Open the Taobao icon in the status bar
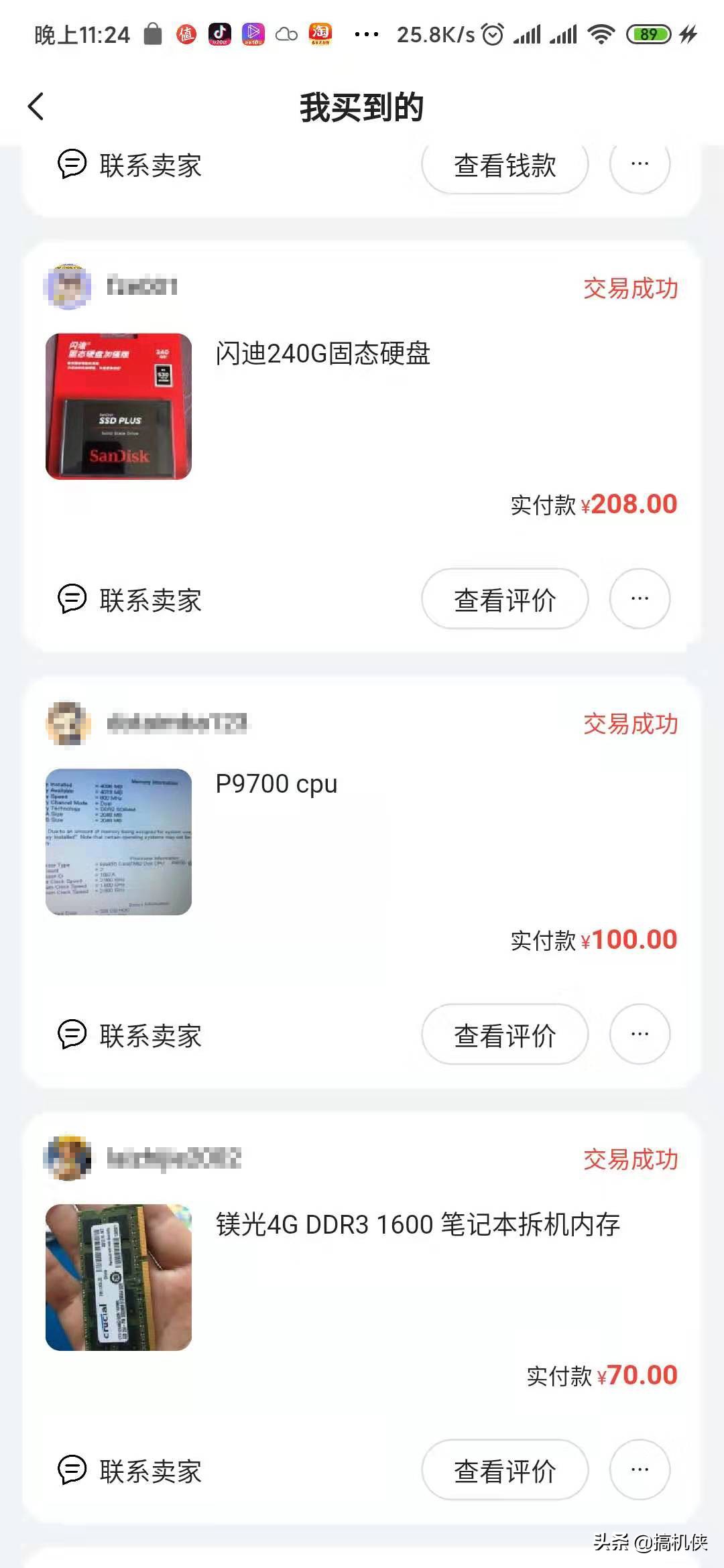 (321, 34)
